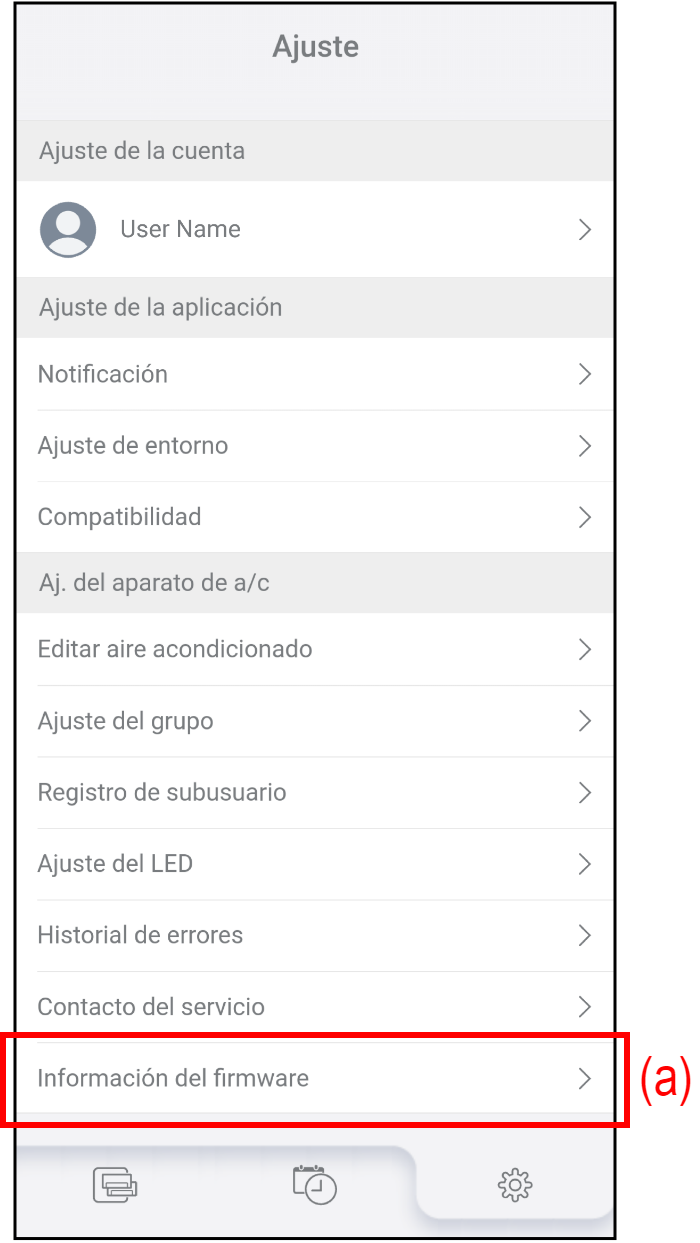Go to Registro de subusuario
700x1243 pixels.
[x=314, y=793]
